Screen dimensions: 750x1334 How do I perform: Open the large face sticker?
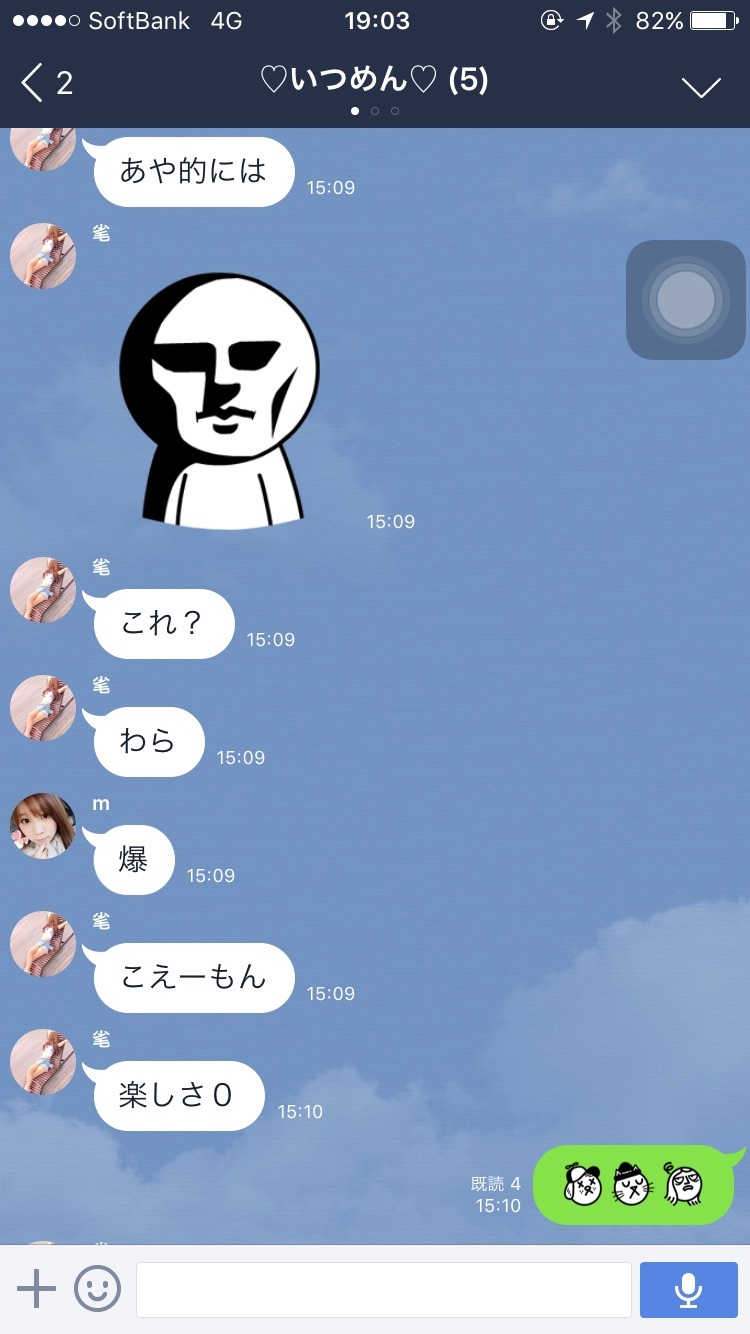(220, 400)
